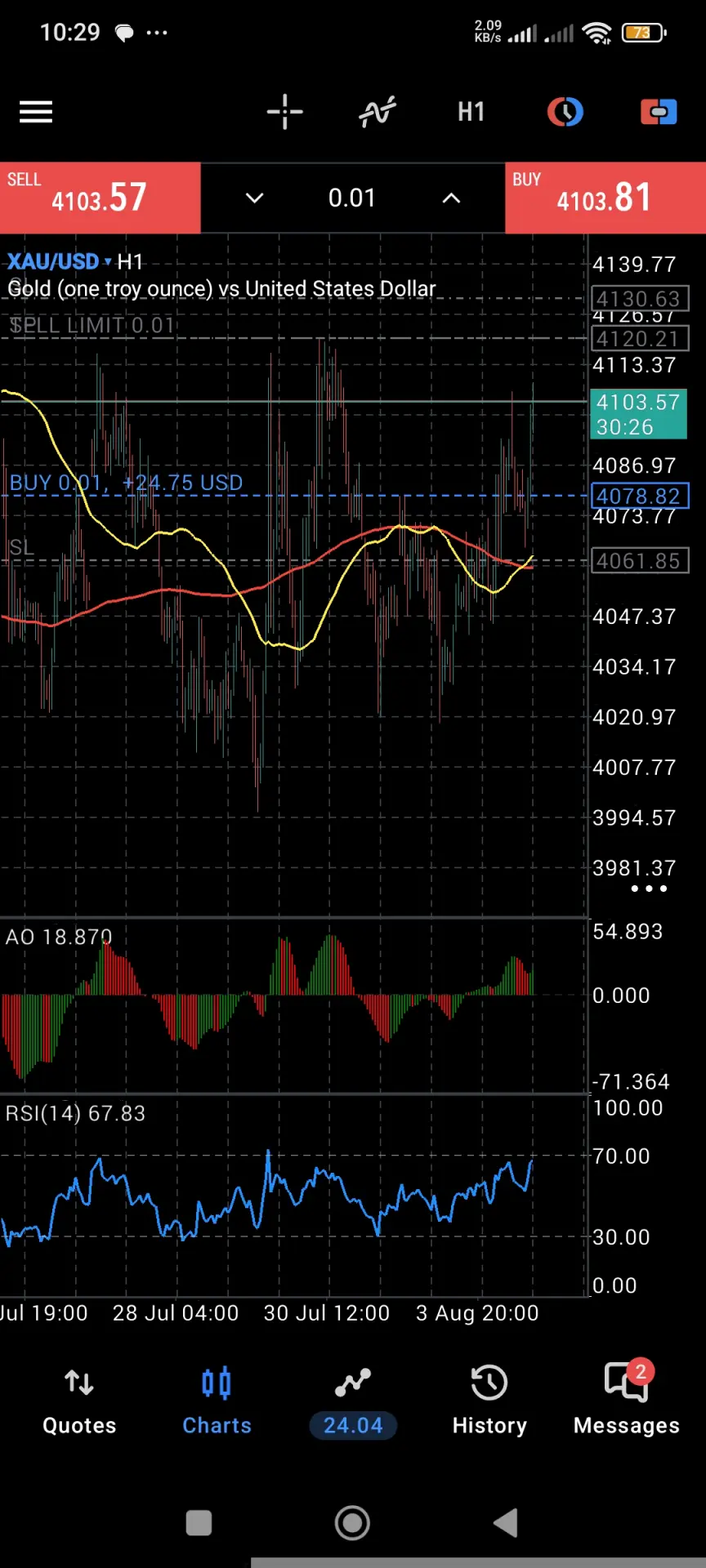Decrease the lot volume
706x1568 pixels.
click(255, 198)
